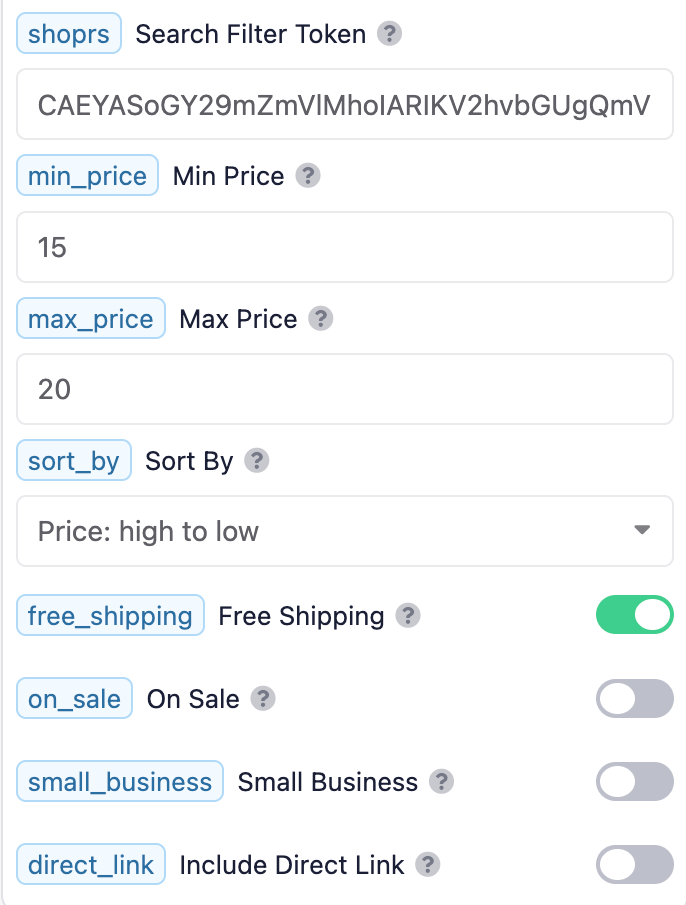This screenshot has width=686, height=905.
Task: Show help for Min Price
Action: pyautogui.click(x=309, y=176)
